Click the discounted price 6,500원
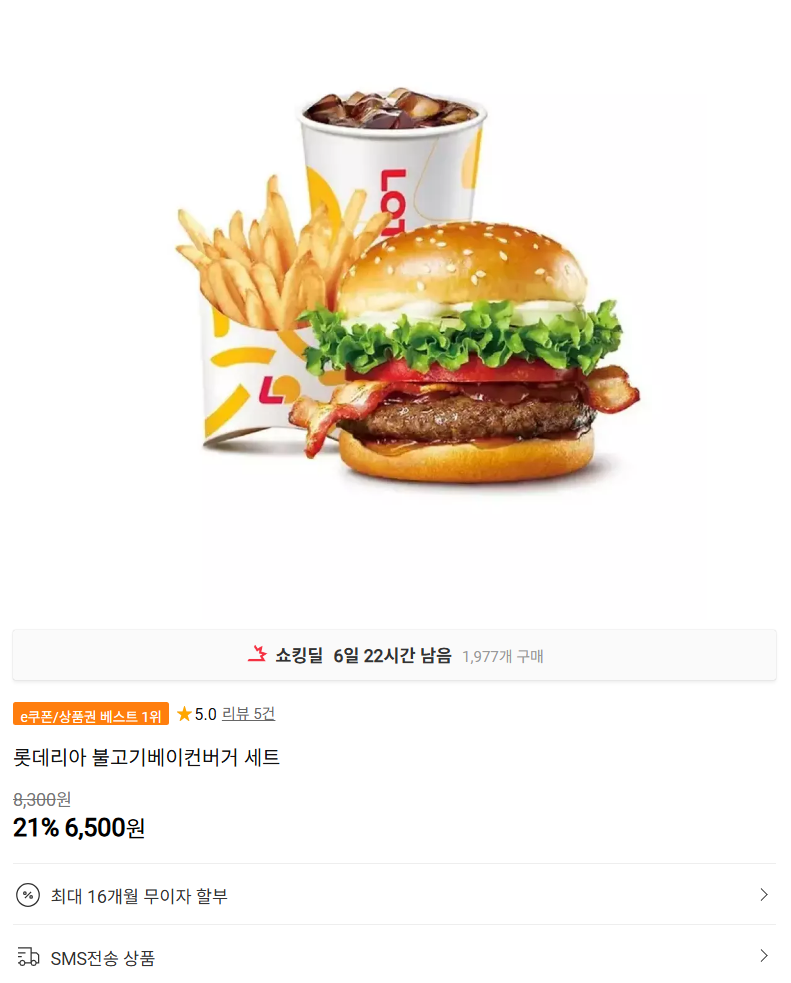 (105, 828)
